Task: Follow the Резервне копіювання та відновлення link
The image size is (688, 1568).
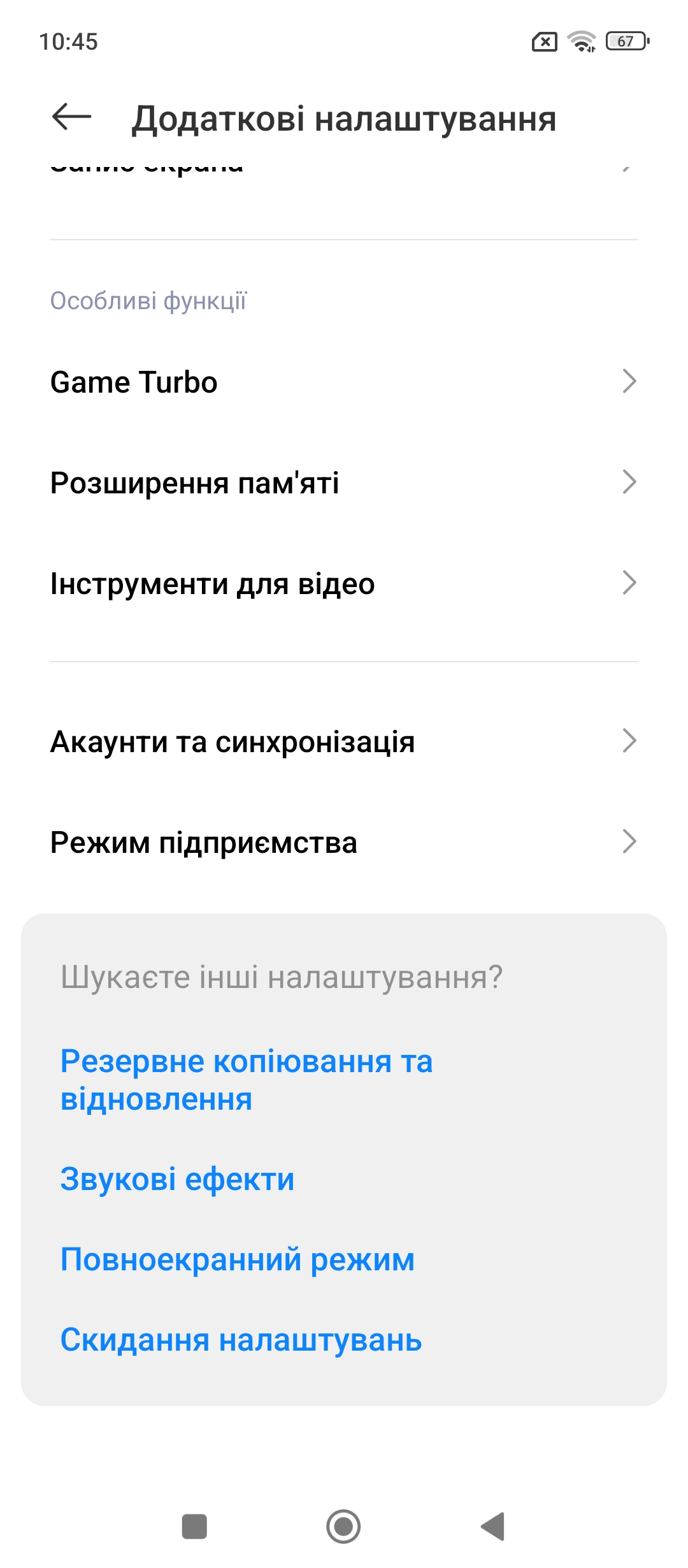Action: (247, 1080)
